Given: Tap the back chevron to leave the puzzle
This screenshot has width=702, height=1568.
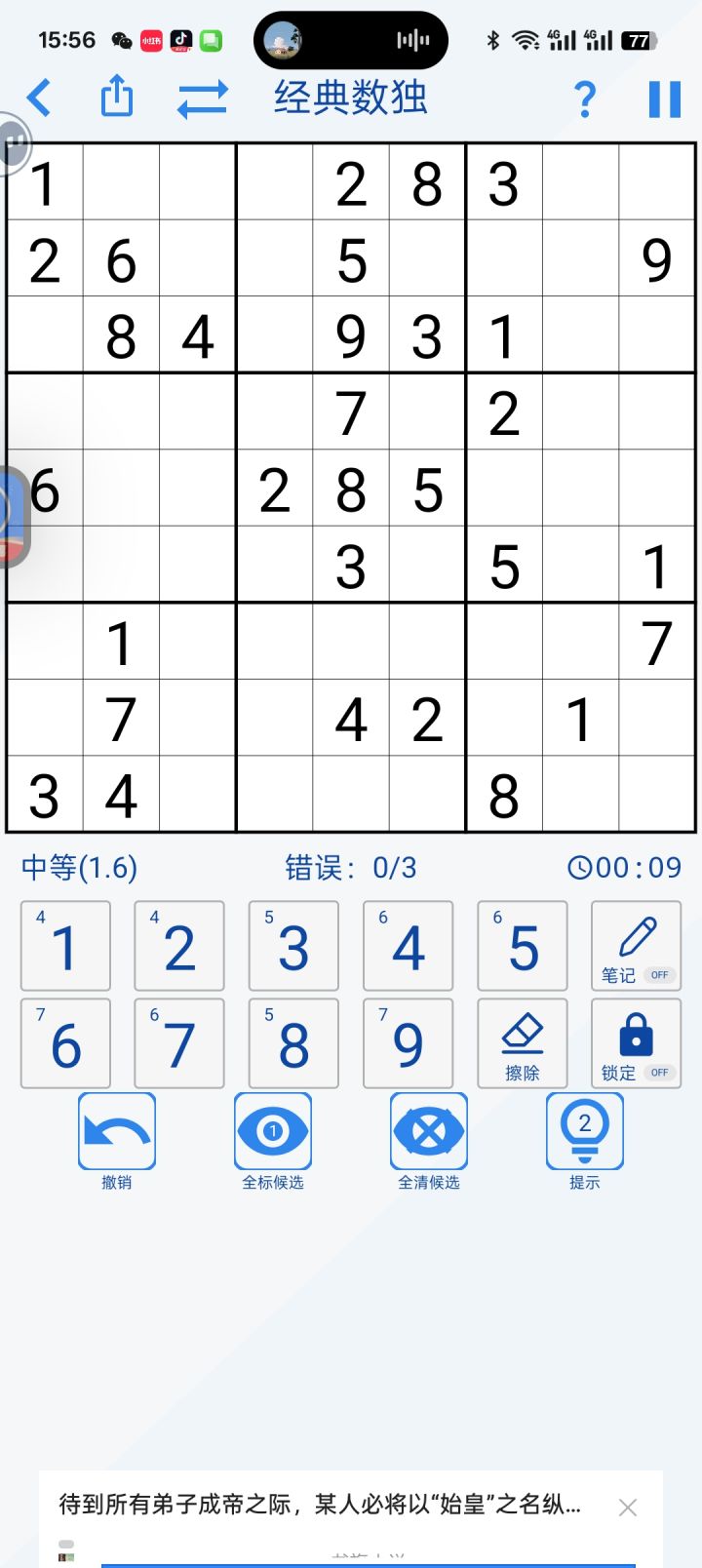Looking at the screenshot, I should pyautogui.click(x=37, y=98).
